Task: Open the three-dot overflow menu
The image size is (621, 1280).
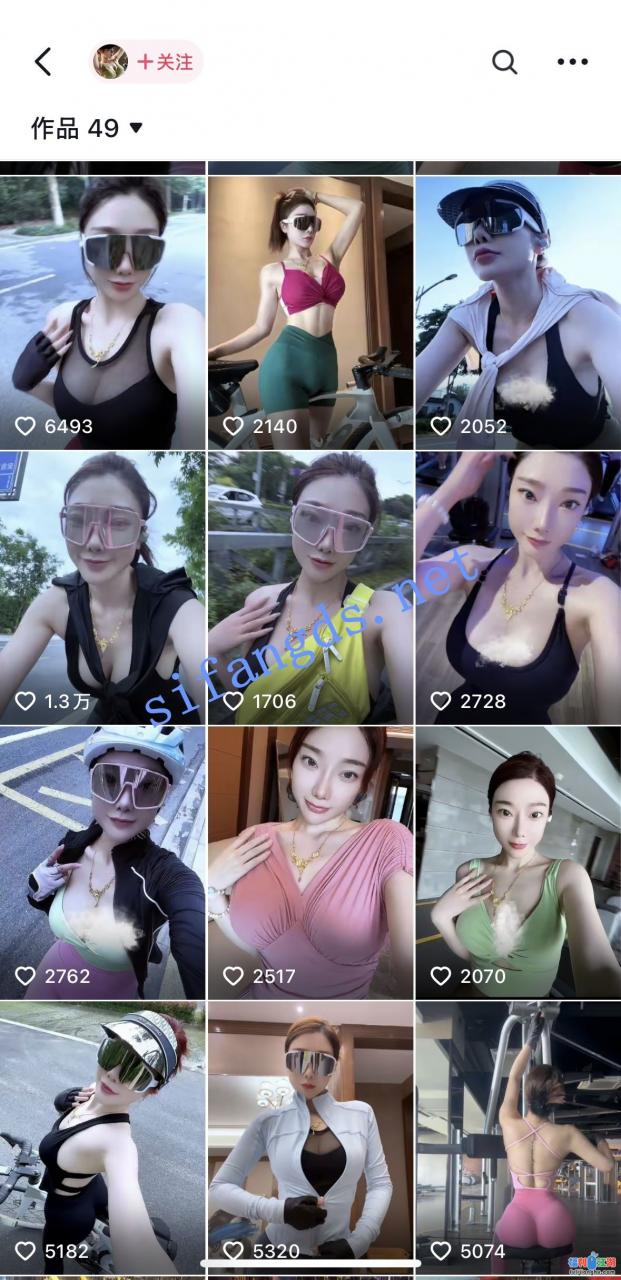Action: [572, 62]
